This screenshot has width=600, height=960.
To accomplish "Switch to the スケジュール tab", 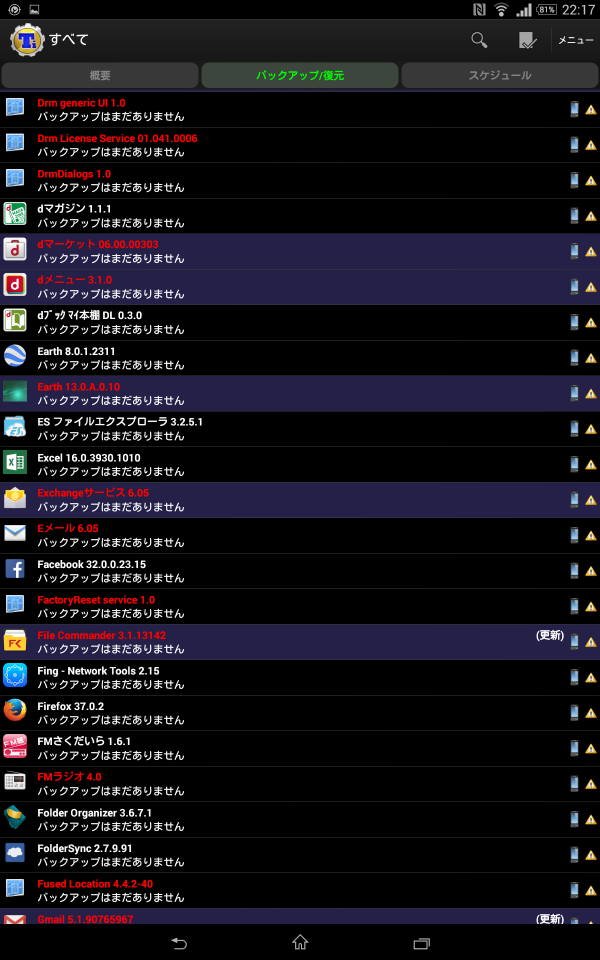I will pyautogui.click(x=500, y=76).
